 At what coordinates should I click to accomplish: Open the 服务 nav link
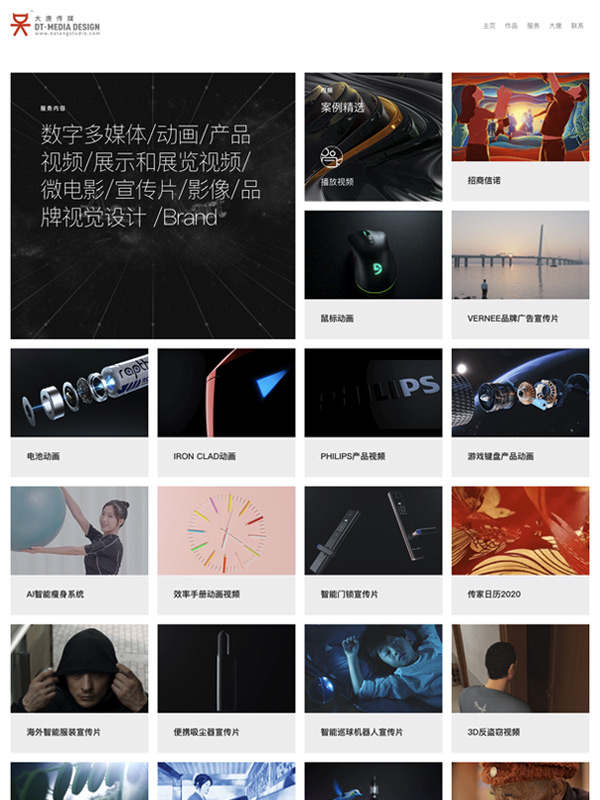click(533, 26)
